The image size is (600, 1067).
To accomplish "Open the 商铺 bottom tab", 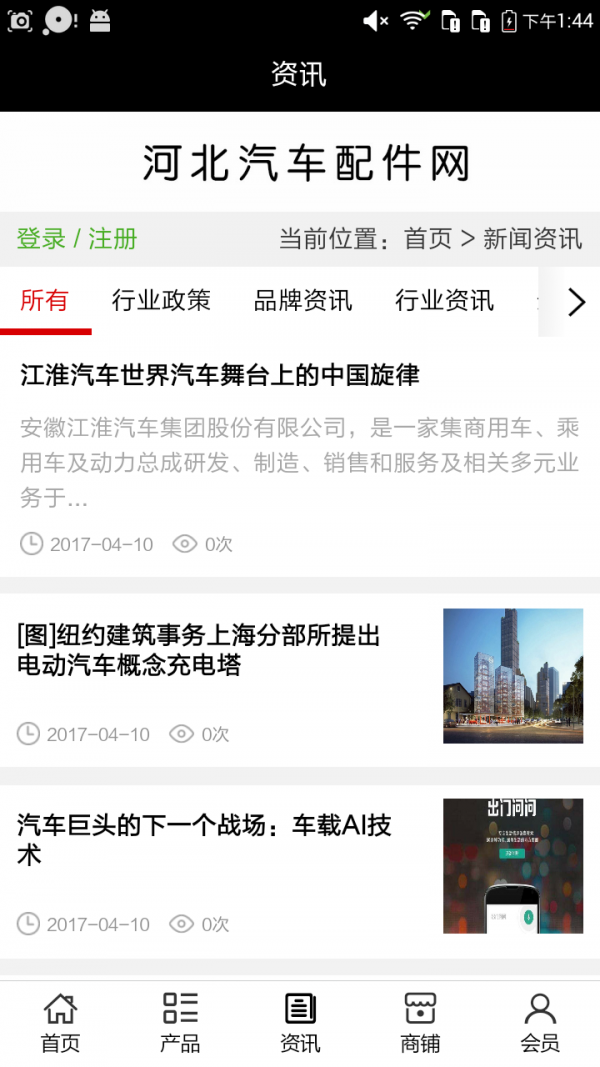I will click(420, 1023).
